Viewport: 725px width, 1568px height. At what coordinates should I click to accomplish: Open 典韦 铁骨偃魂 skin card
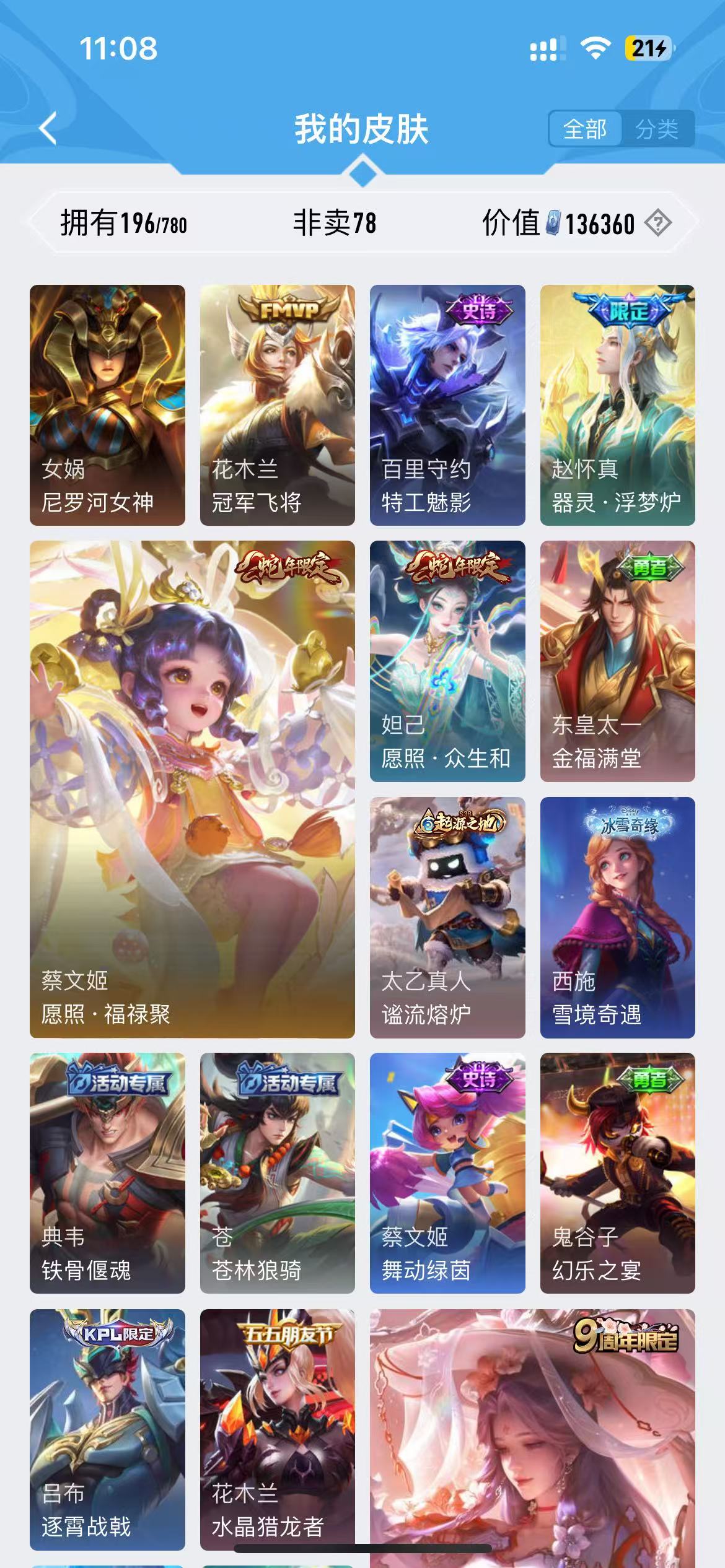[107, 1173]
